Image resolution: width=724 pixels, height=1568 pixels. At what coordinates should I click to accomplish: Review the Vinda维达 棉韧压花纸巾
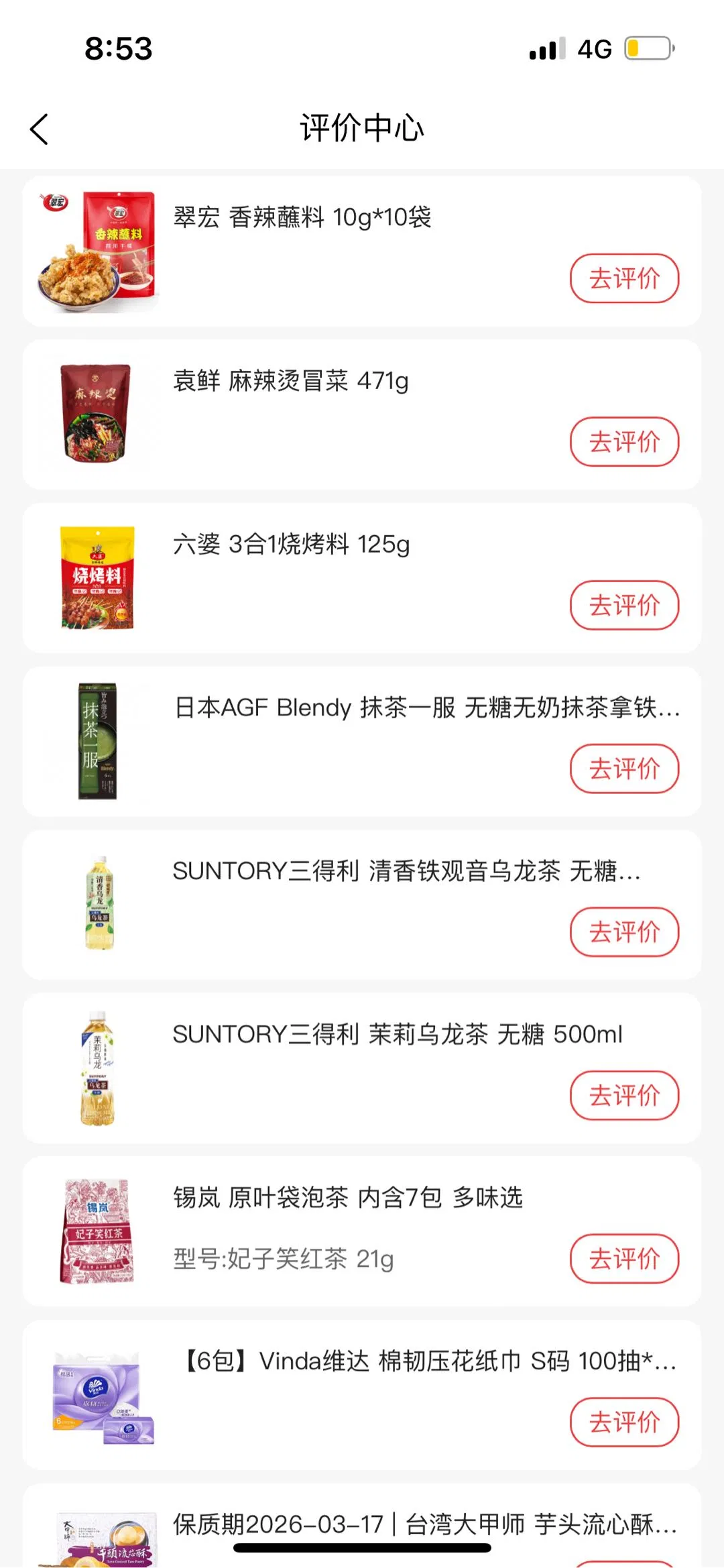(624, 1422)
